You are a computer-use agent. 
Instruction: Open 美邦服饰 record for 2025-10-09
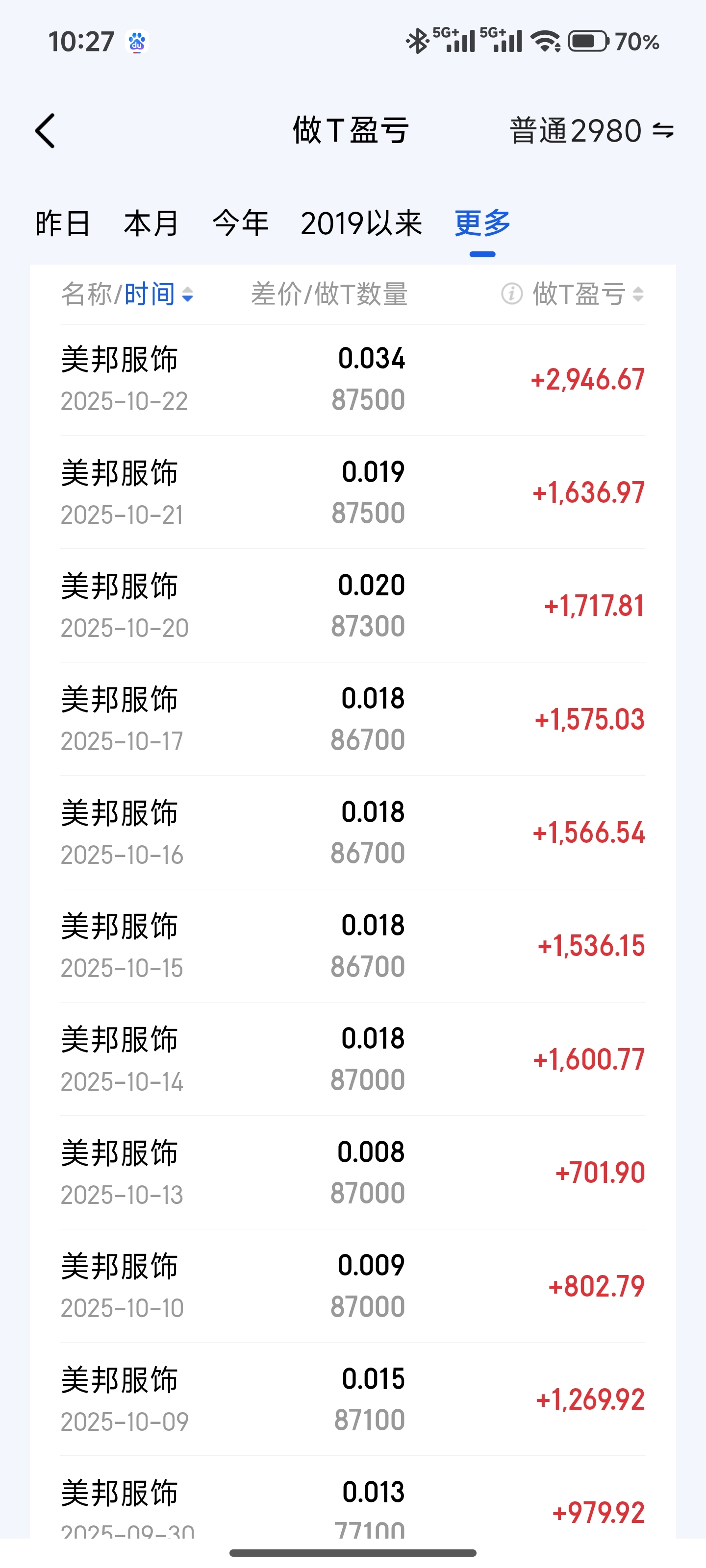353,1399
